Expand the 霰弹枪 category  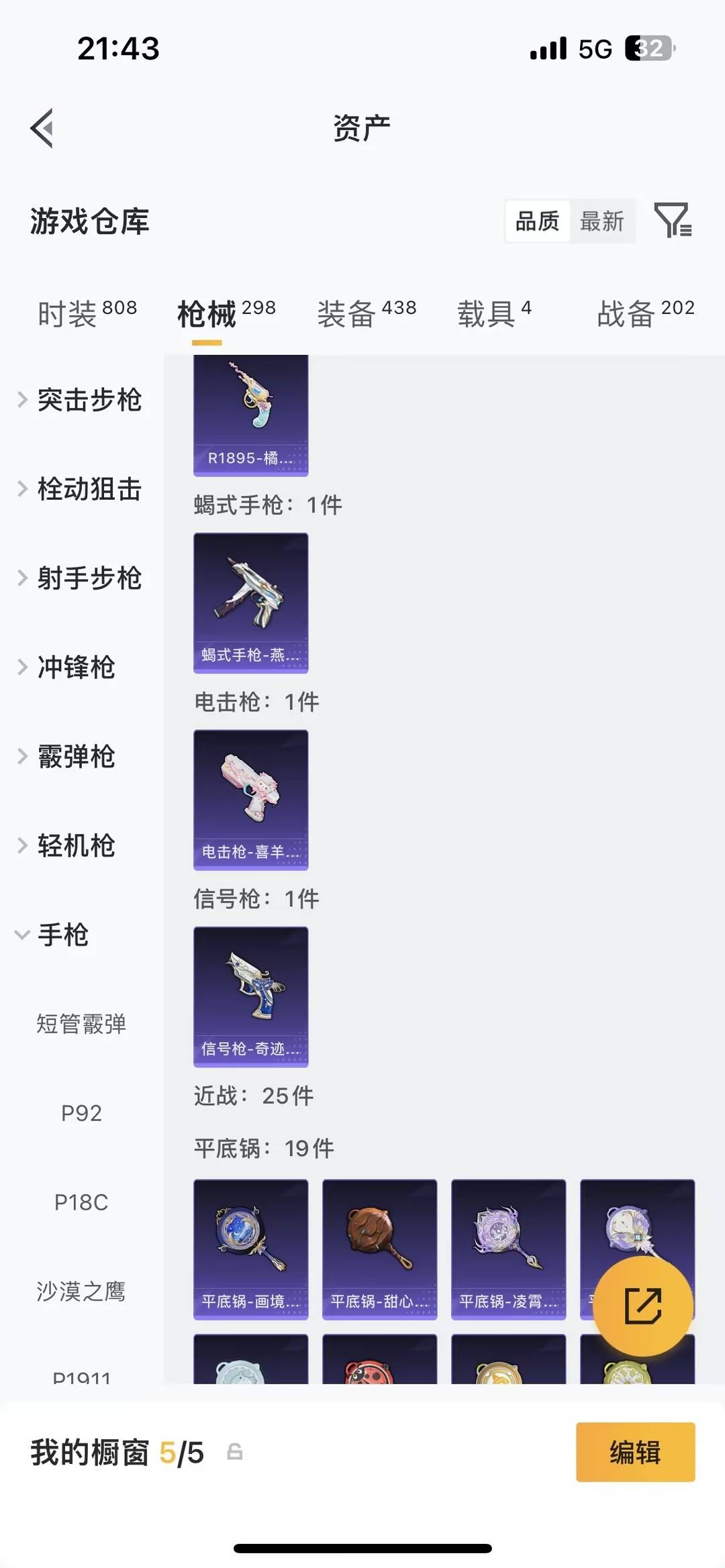point(75,757)
